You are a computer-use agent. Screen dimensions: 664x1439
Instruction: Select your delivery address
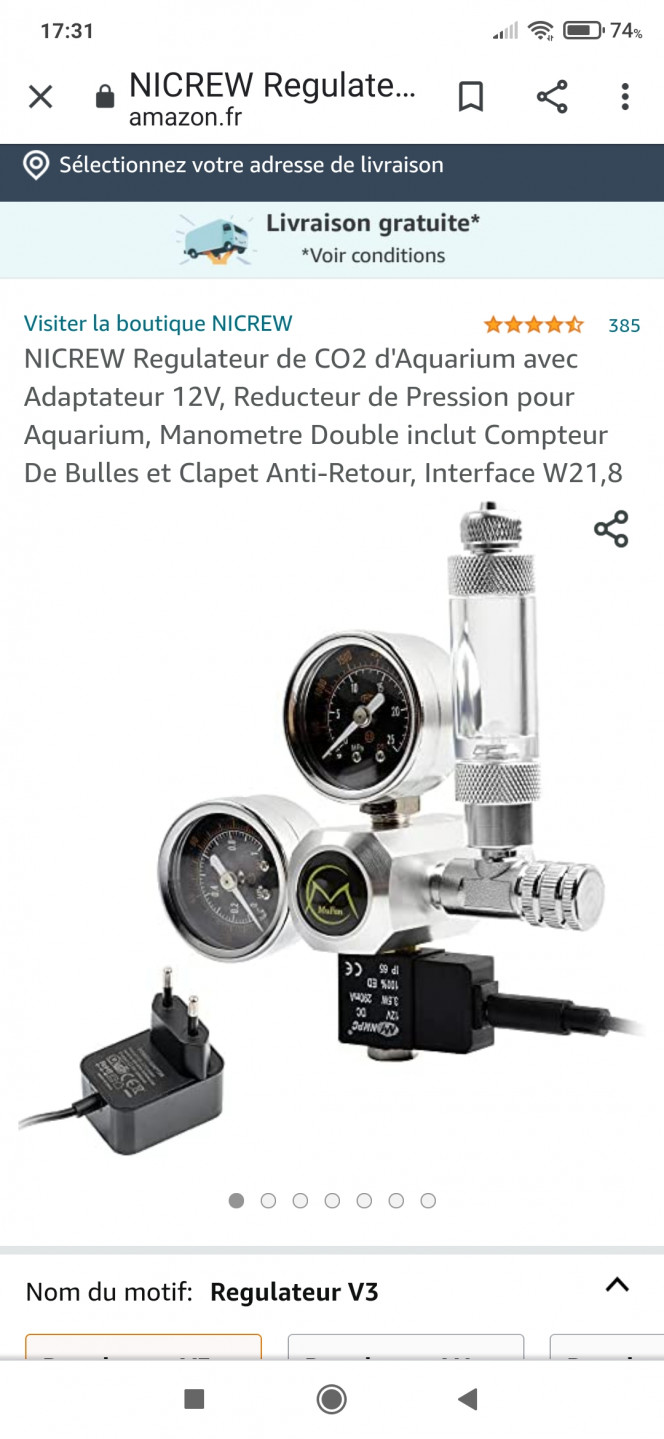point(250,165)
